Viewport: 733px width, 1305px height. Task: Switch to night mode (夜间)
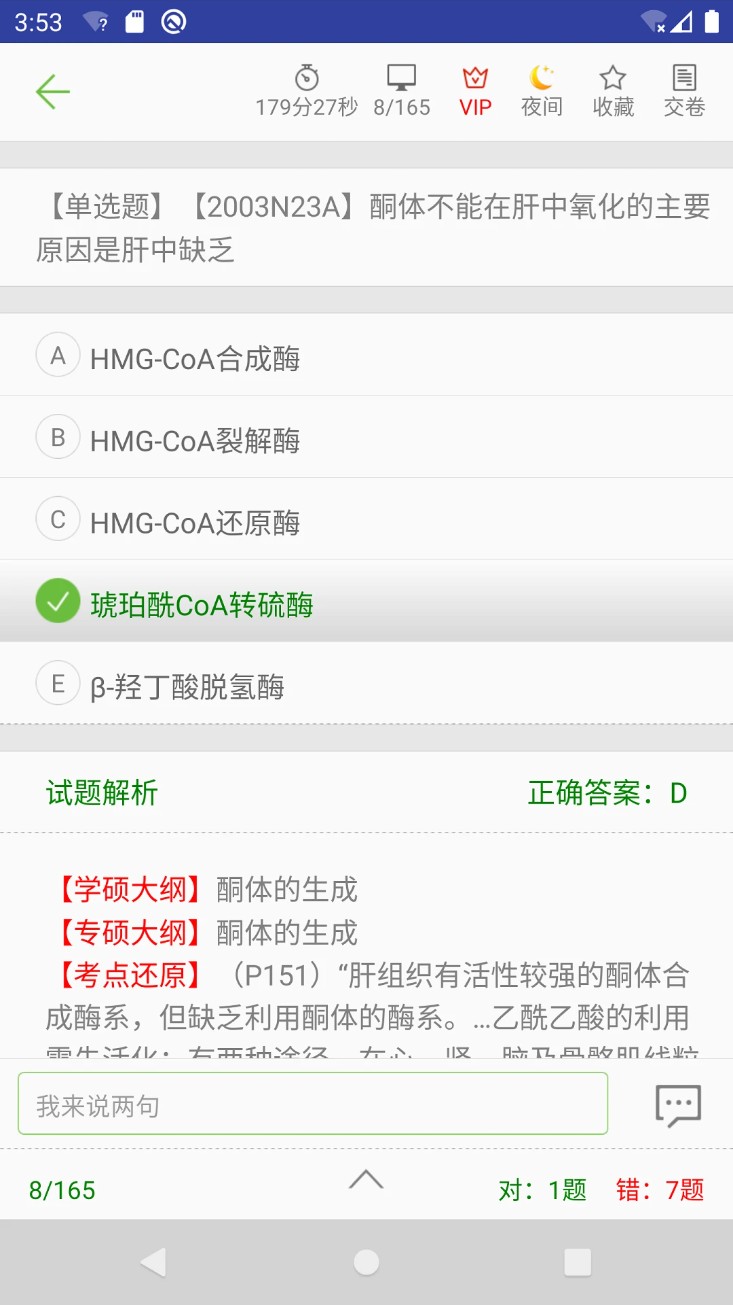click(x=542, y=91)
